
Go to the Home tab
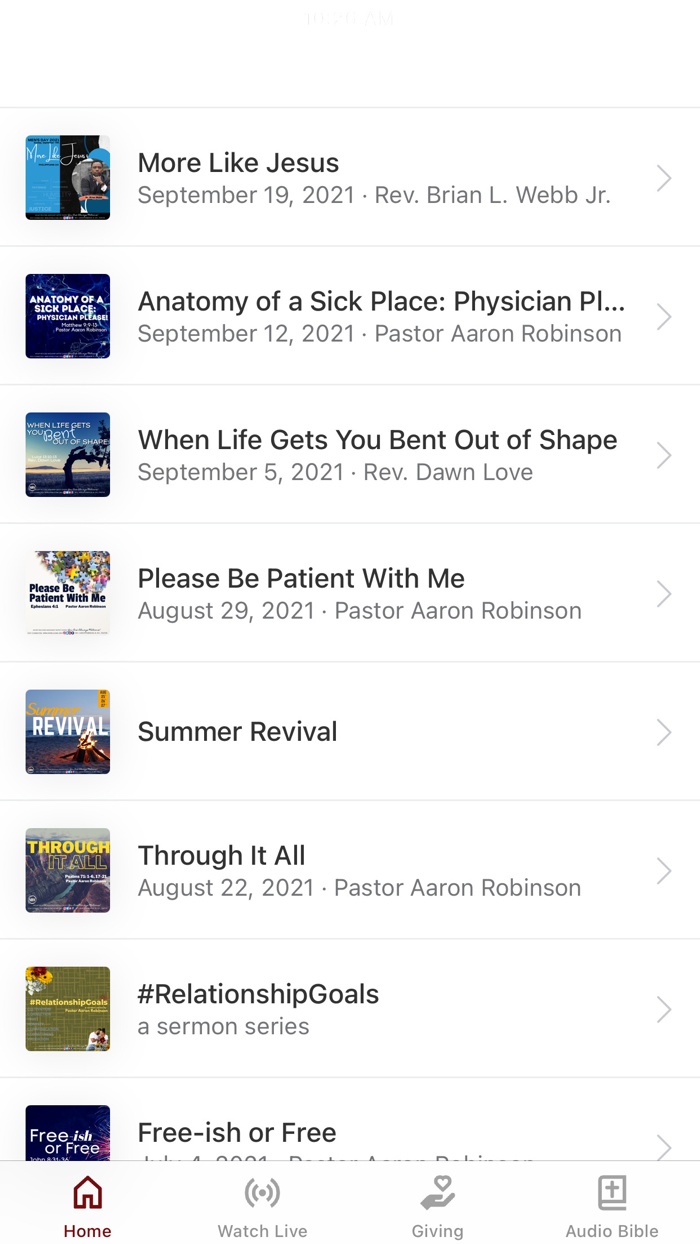point(87,1206)
